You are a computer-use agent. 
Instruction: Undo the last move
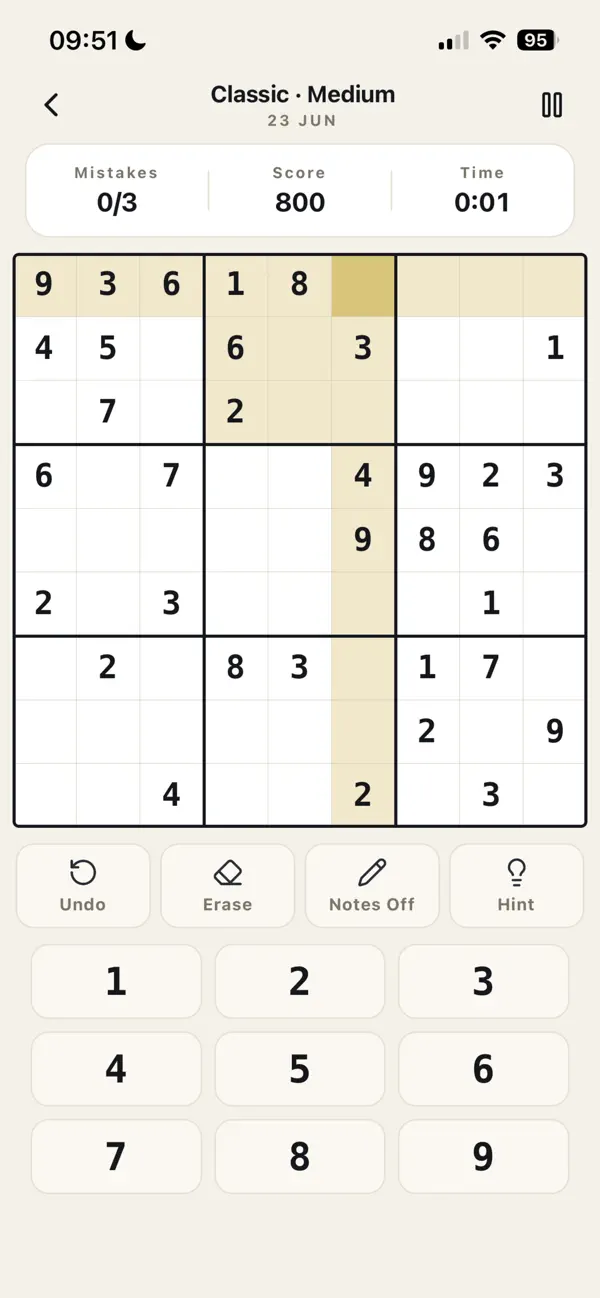[x=83, y=886]
